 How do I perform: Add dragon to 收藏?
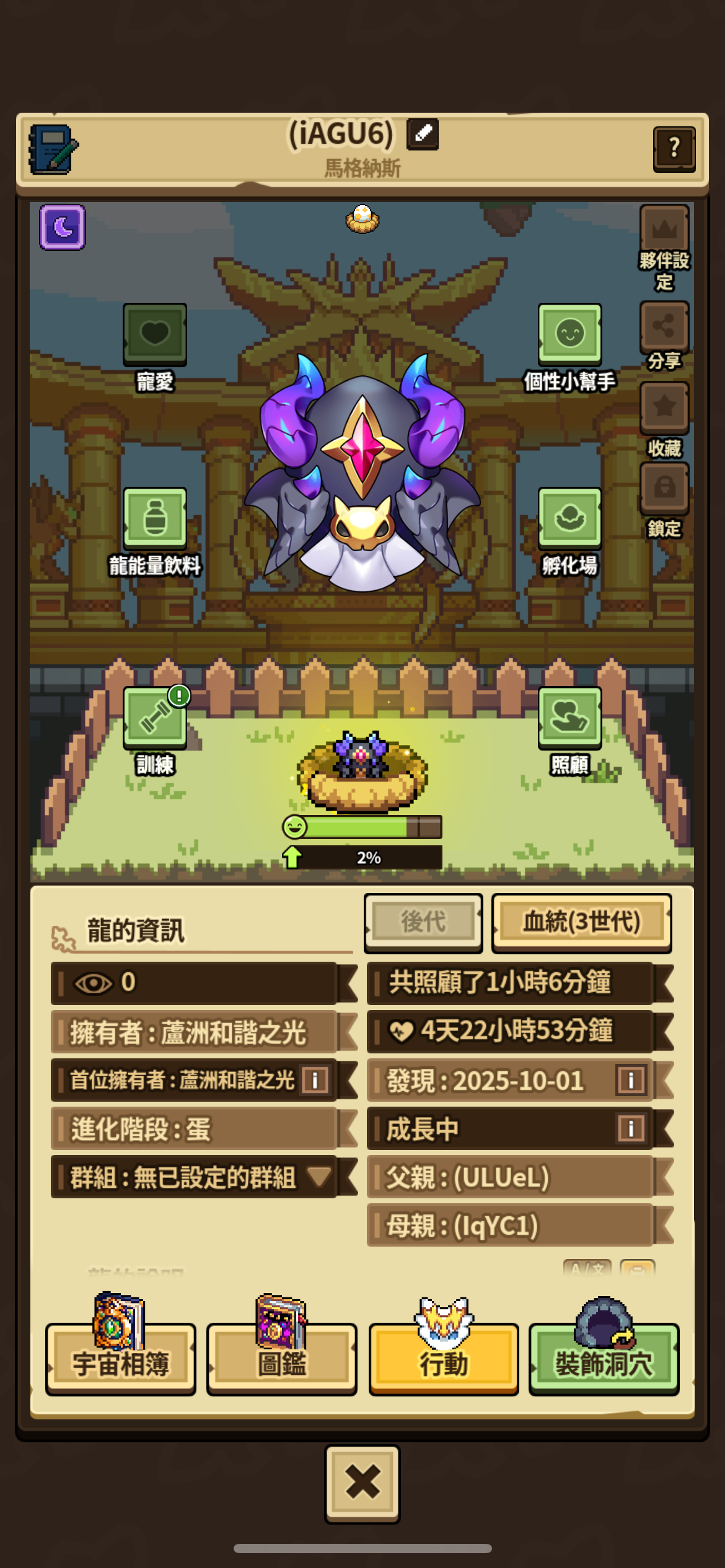(664, 407)
